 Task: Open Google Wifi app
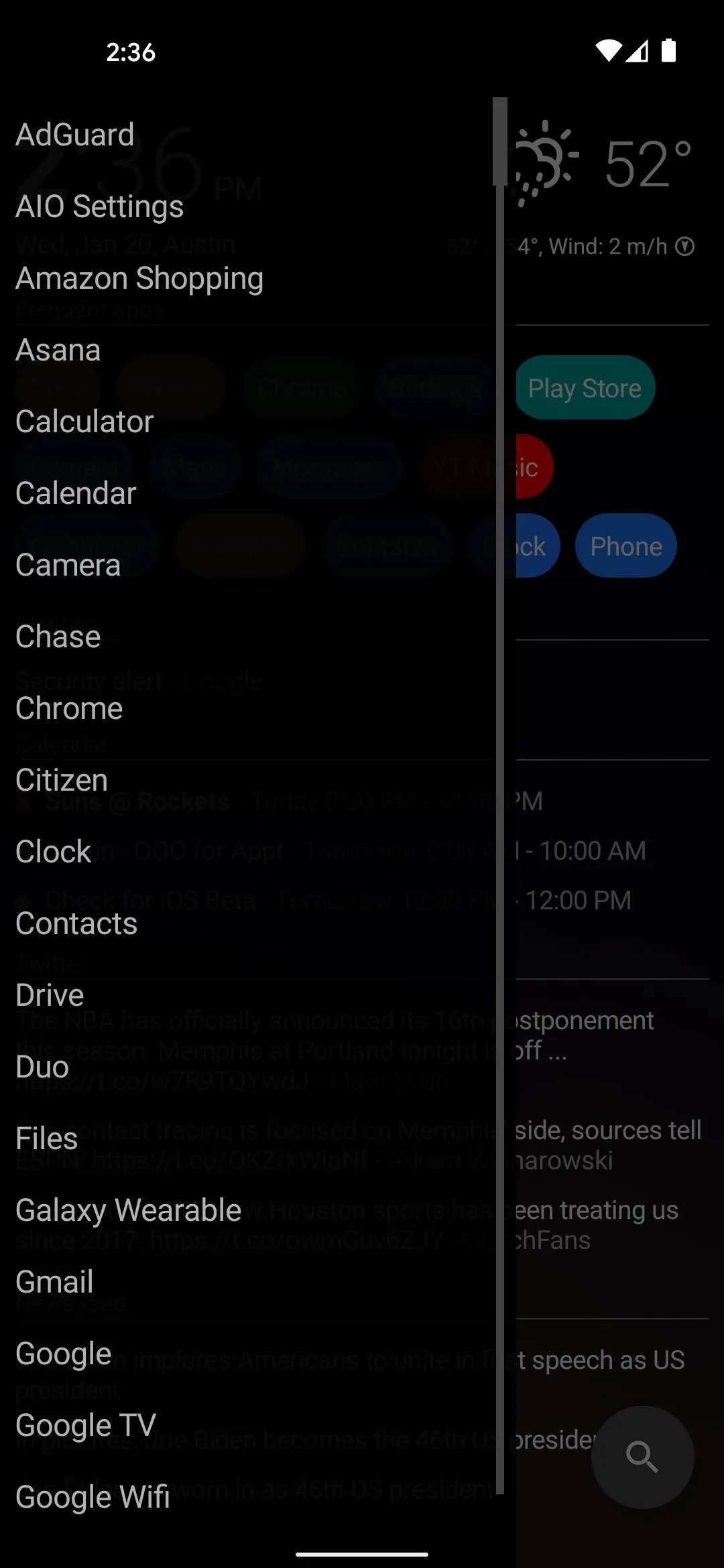pyautogui.click(x=93, y=1497)
